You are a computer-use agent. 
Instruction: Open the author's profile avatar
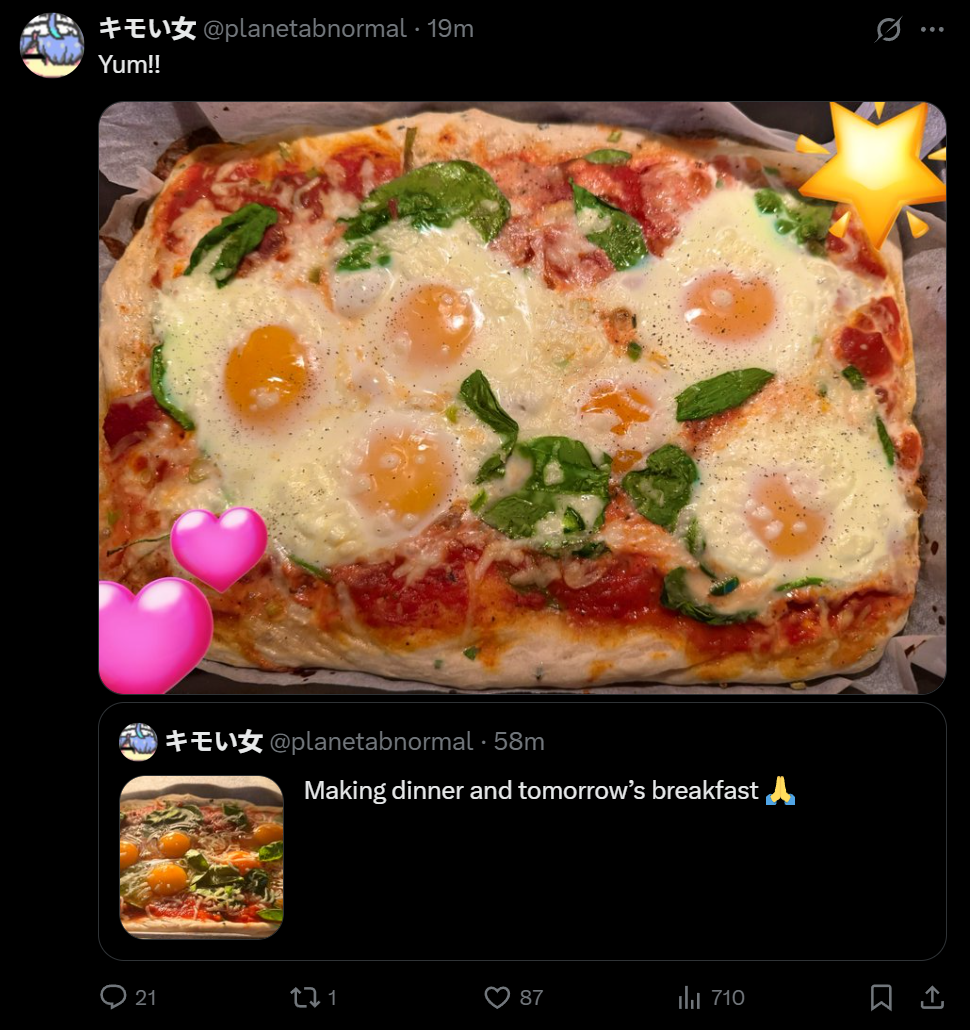[x=51, y=45]
